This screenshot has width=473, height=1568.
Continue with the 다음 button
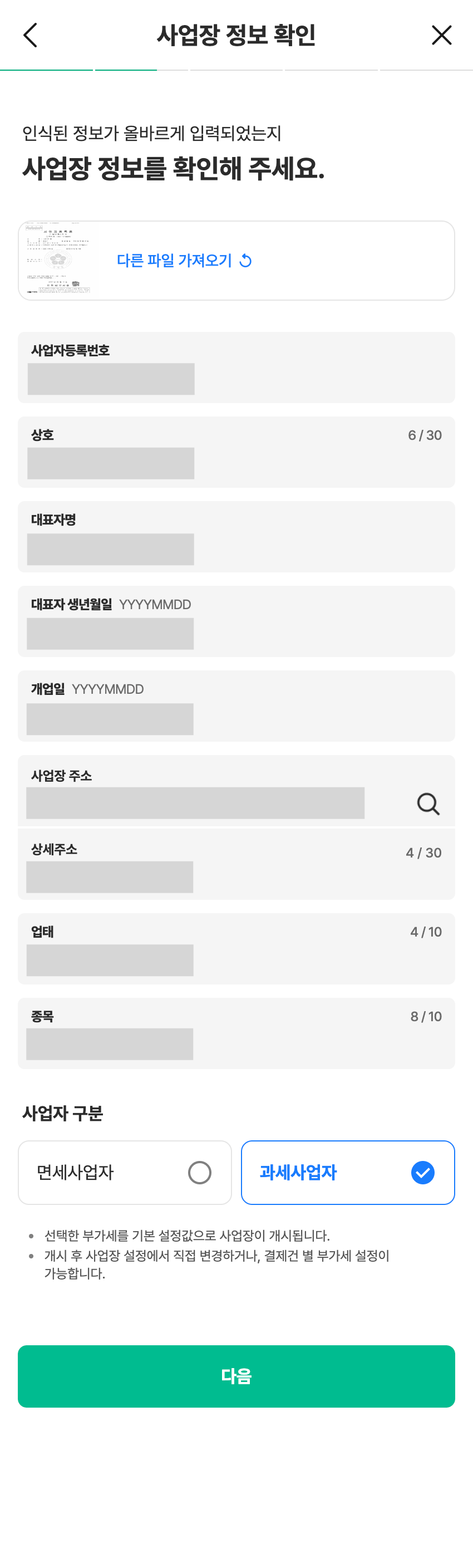(236, 1376)
